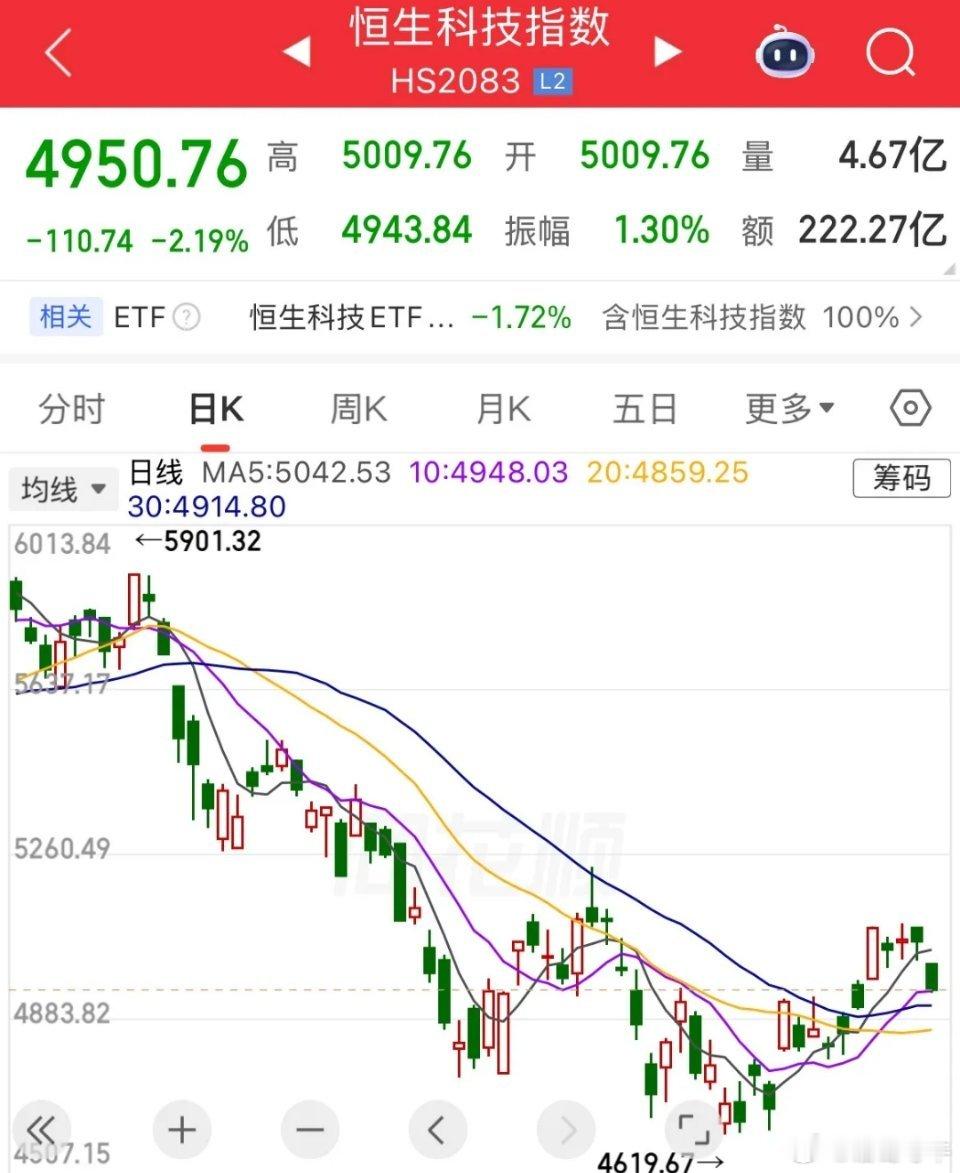960x1173 pixels.
Task: Open the 更多 chart type dropdown
Action: (x=789, y=408)
